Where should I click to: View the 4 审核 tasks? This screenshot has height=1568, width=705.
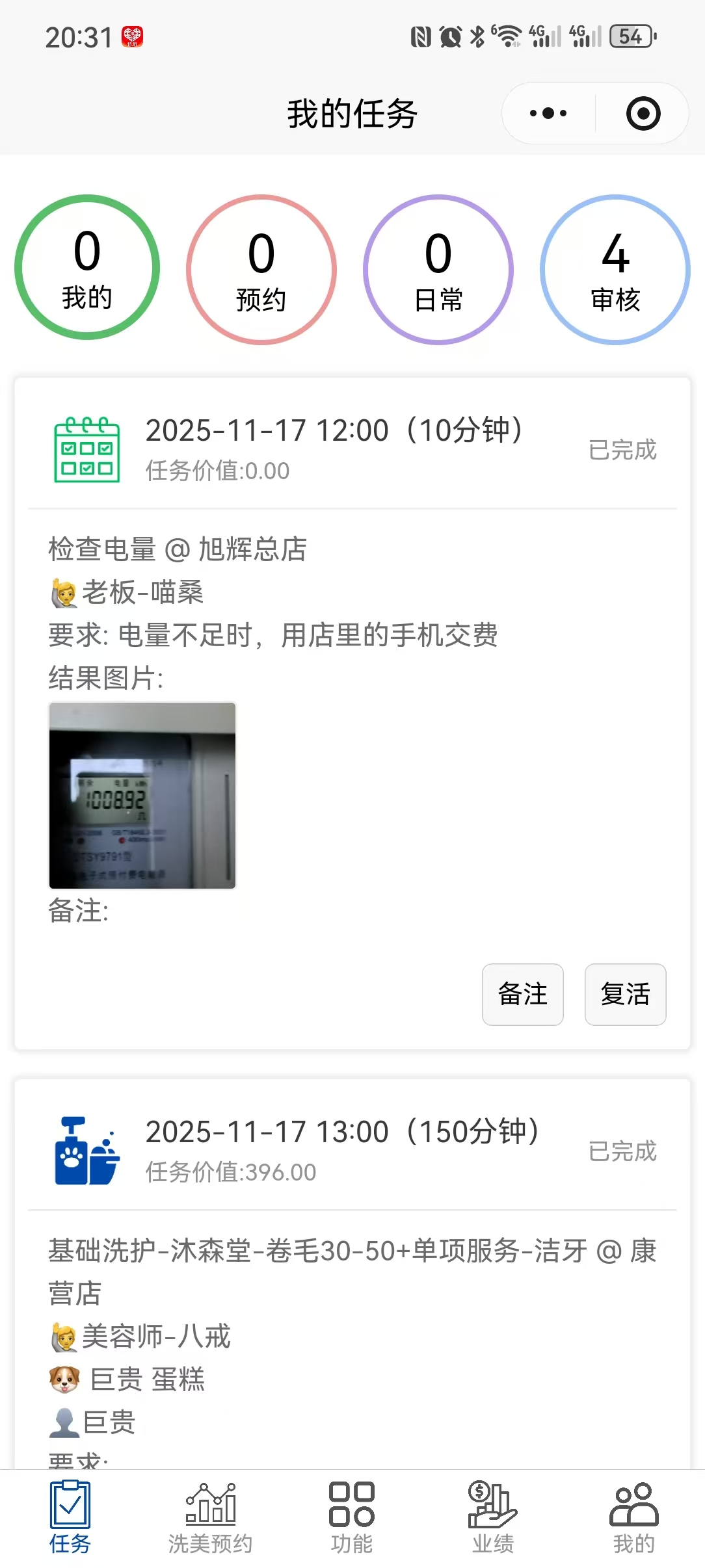[615, 269]
